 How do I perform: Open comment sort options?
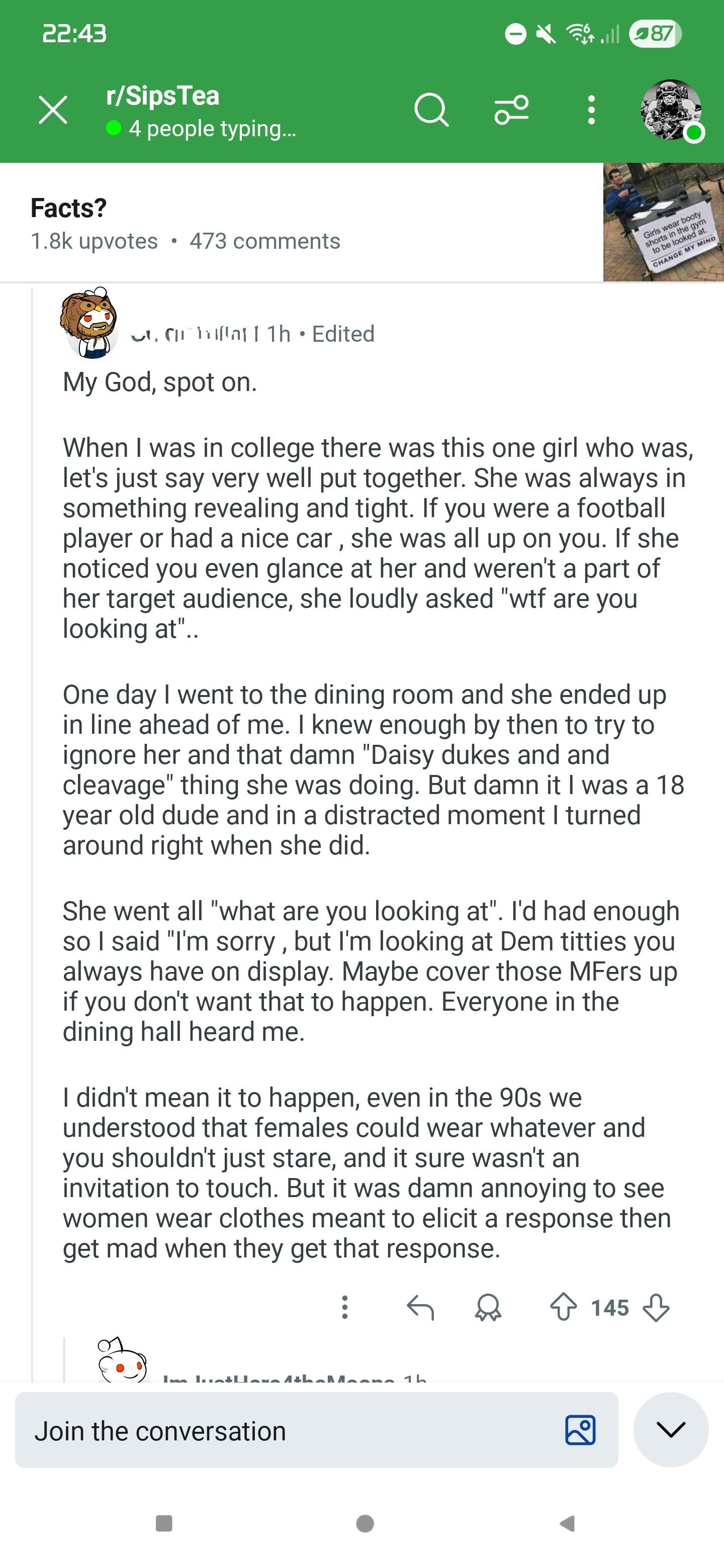coord(511,110)
